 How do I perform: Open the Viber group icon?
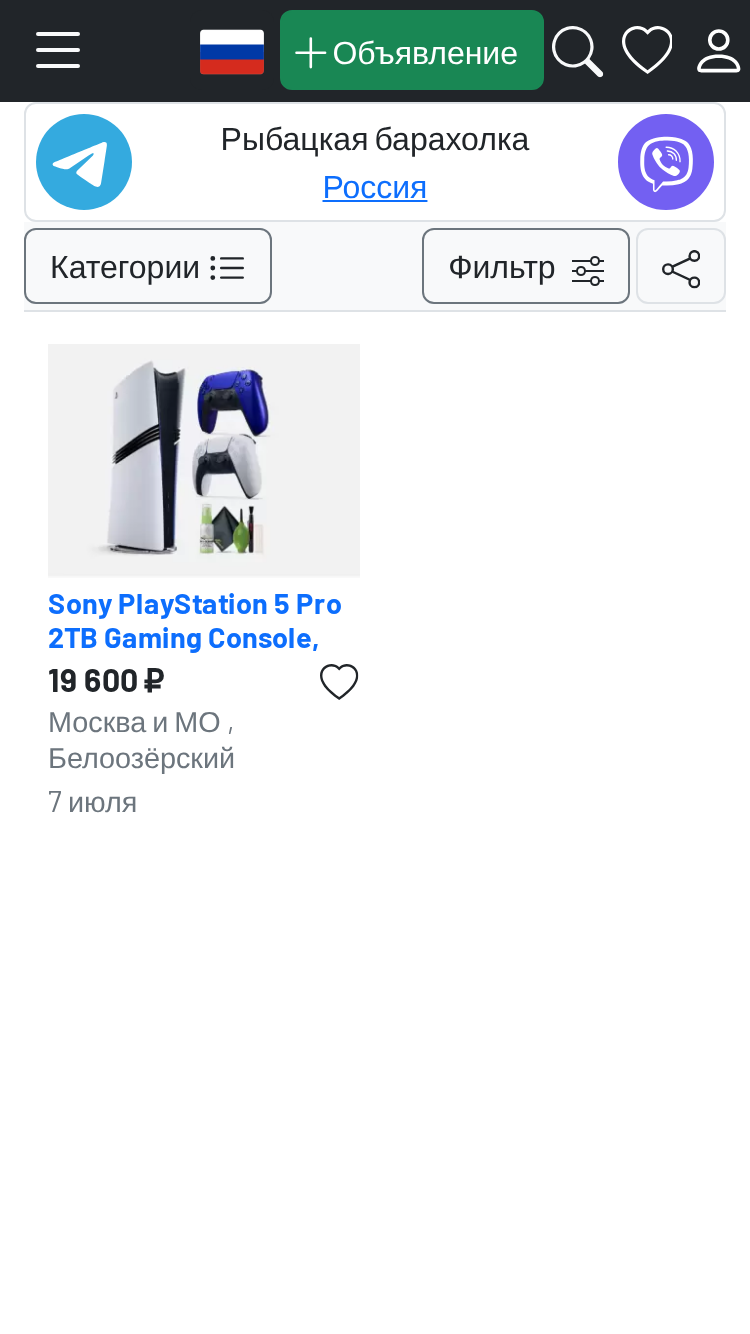coord(666,162)
